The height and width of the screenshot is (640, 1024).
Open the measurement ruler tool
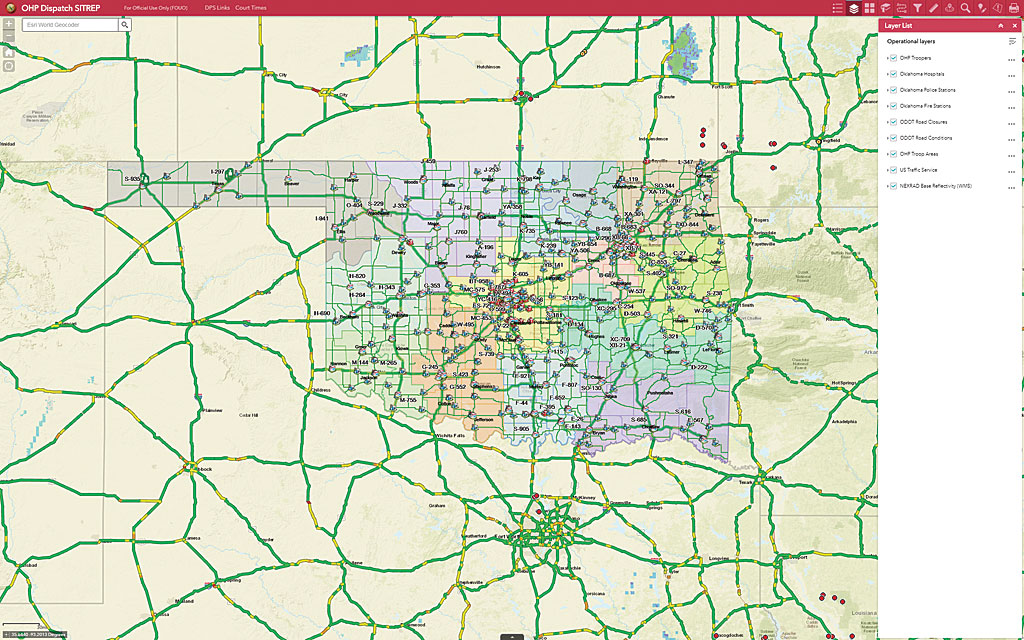pos(933,8)
